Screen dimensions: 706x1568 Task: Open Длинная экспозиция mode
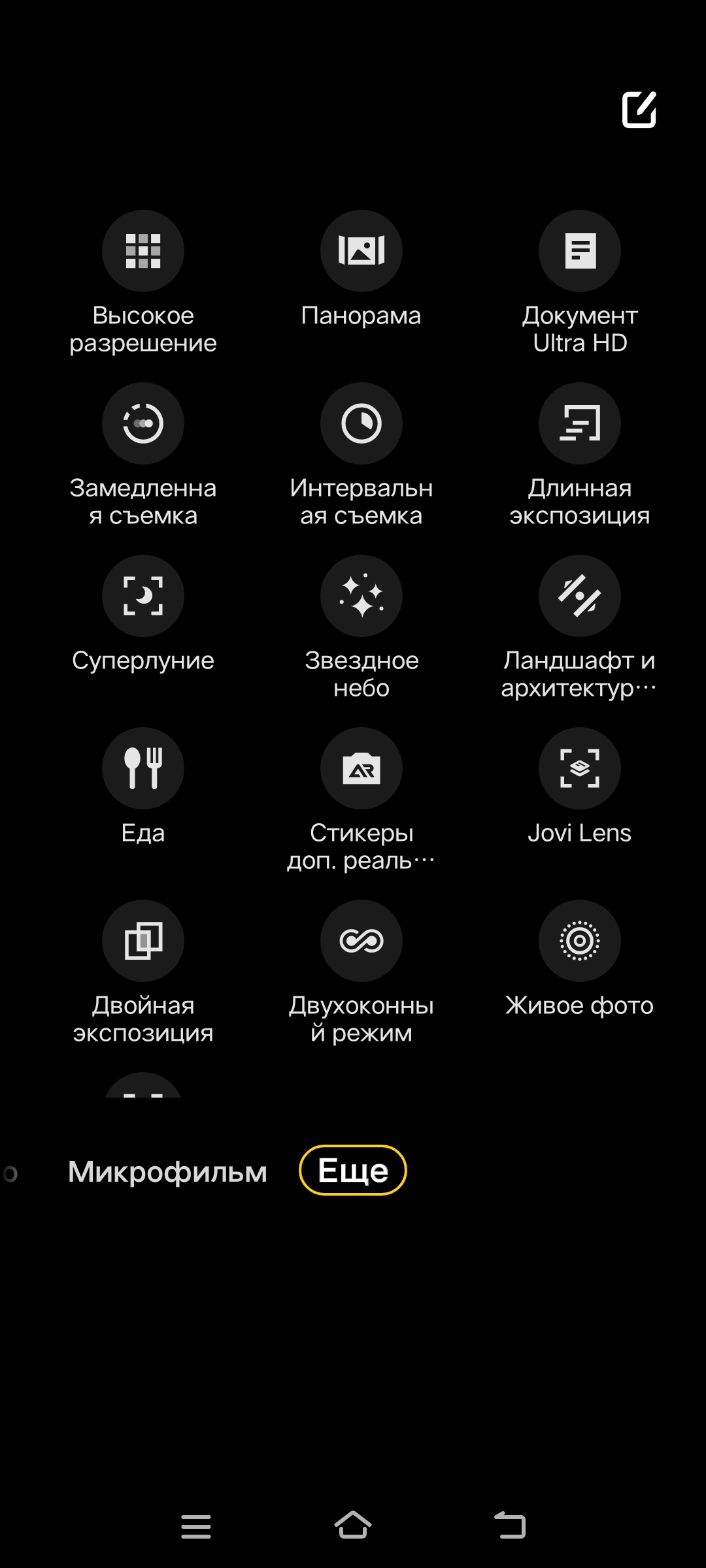coord(579,423)
